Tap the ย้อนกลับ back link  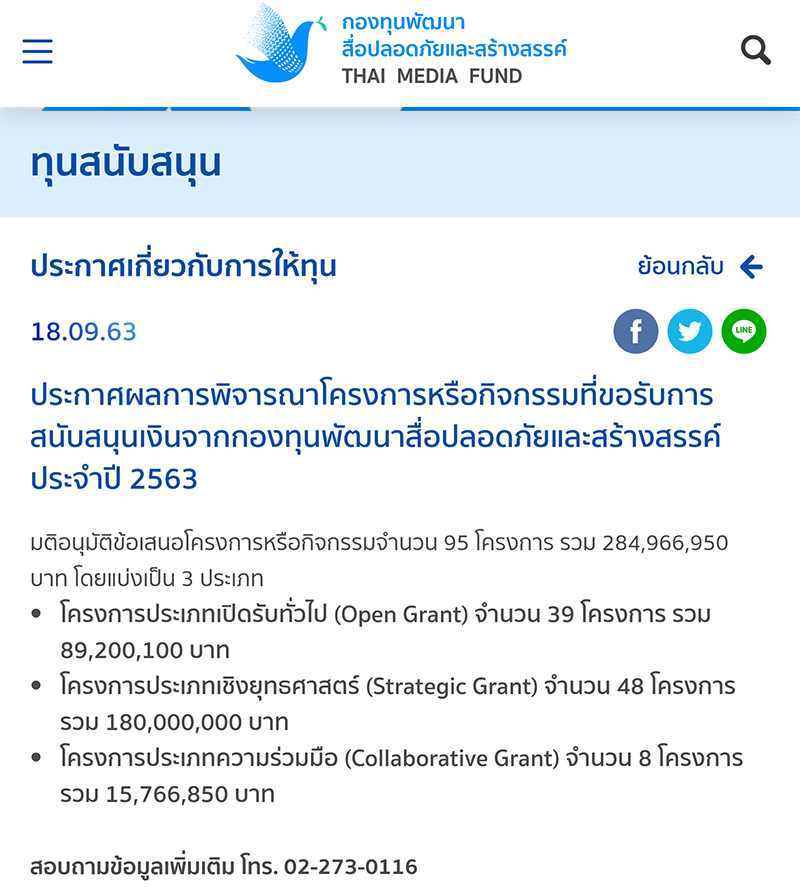point(700,267)
